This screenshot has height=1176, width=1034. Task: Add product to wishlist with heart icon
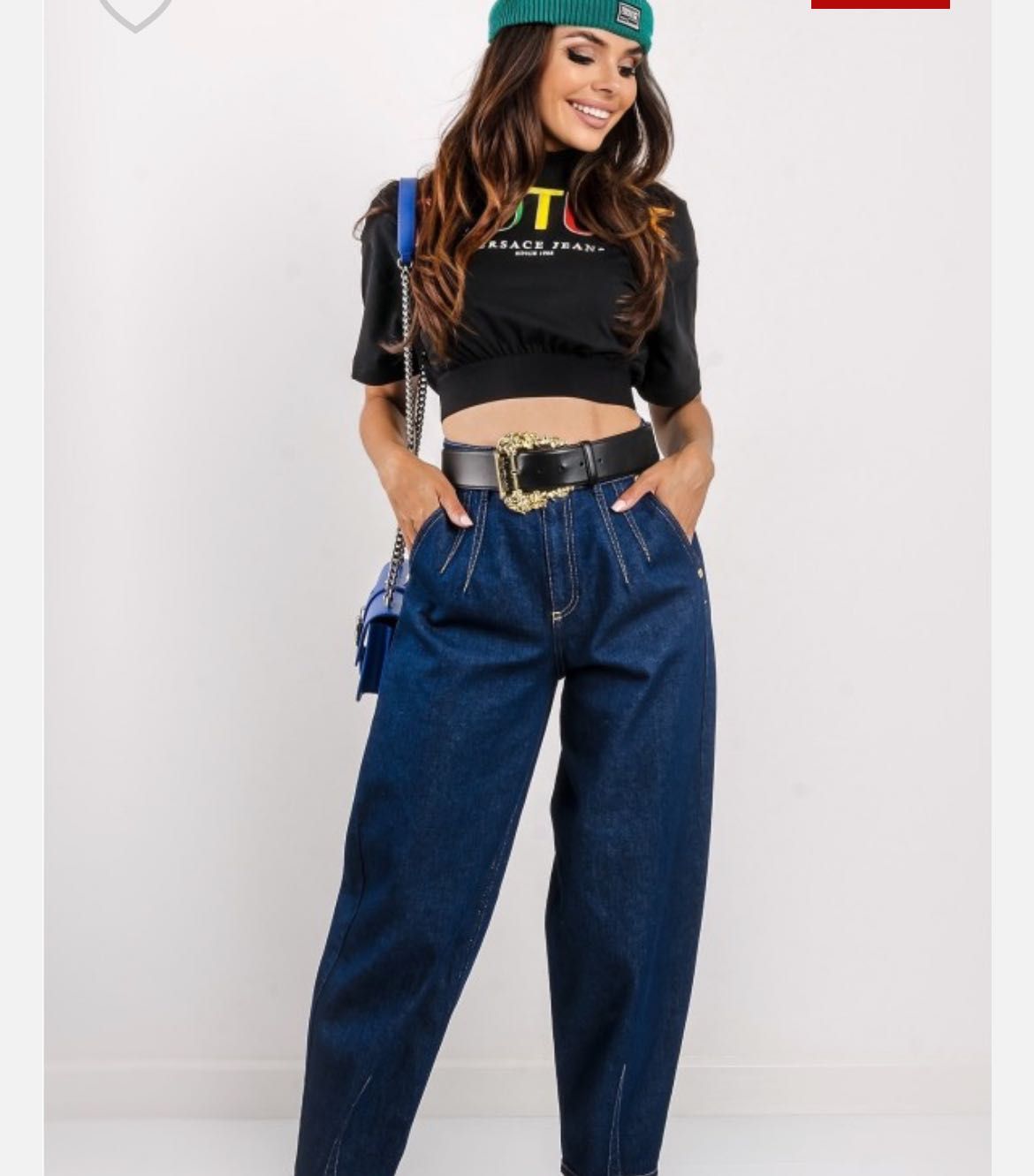(x=135, y=11)
